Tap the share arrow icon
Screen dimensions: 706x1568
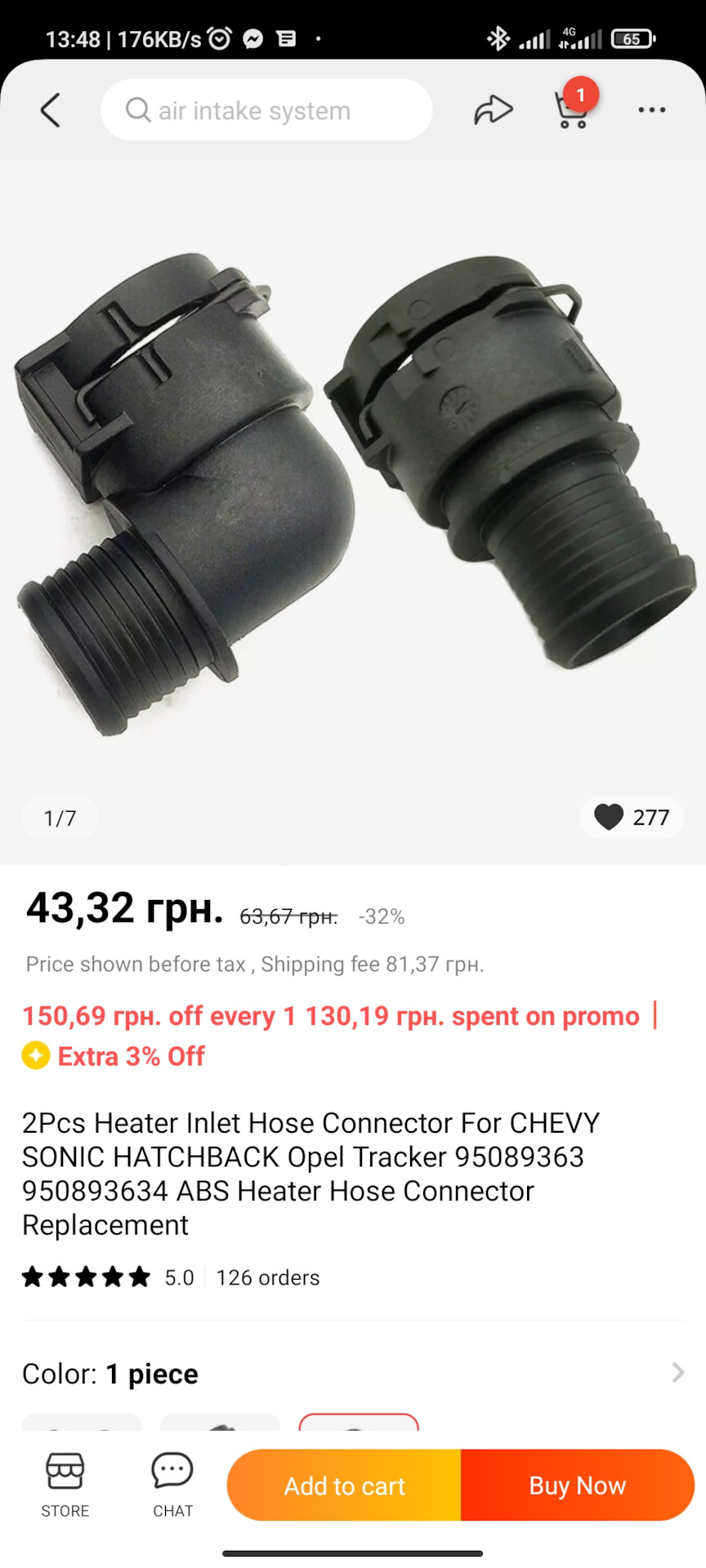click(491, 109)
